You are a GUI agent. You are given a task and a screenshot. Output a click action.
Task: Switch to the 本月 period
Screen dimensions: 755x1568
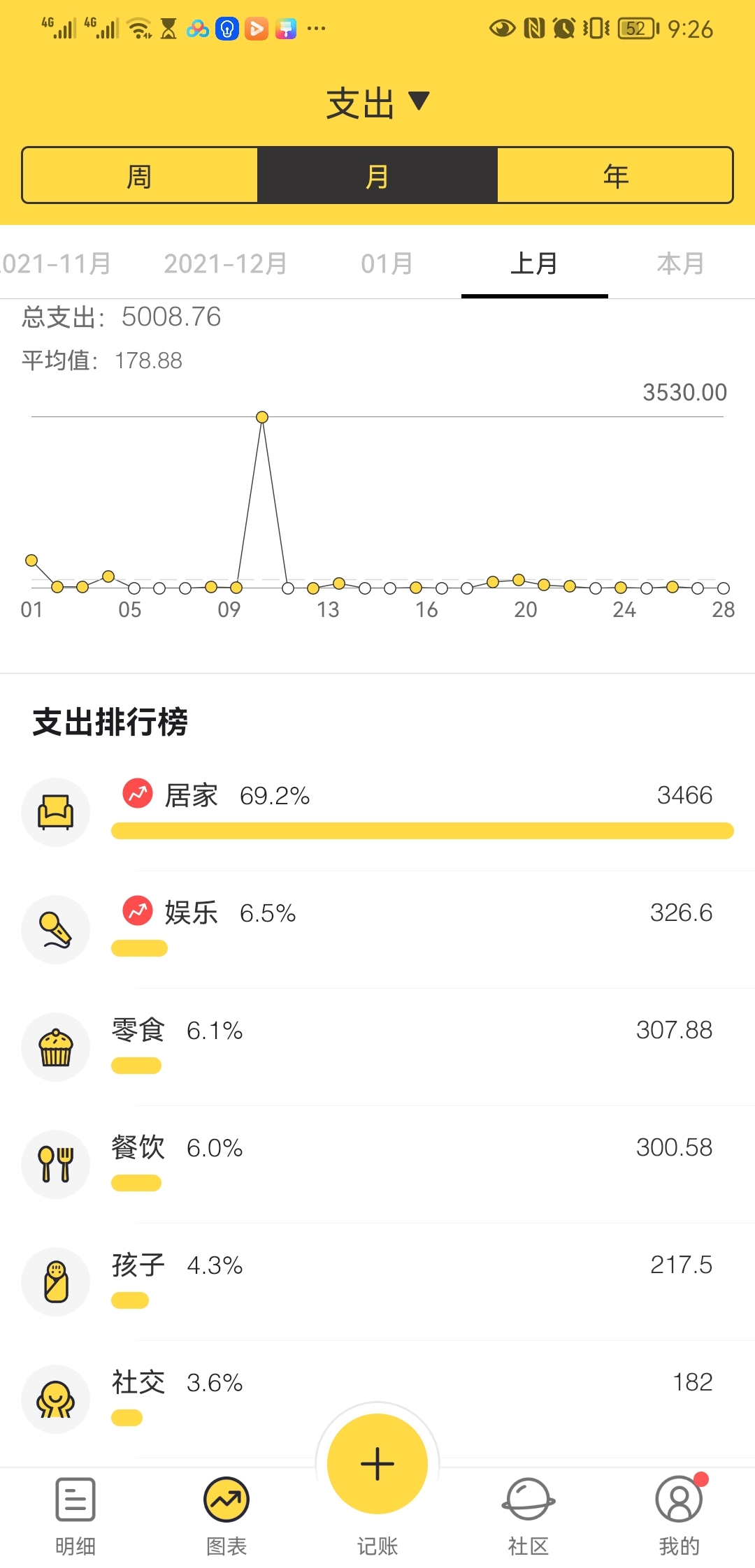tap(680, 263)
